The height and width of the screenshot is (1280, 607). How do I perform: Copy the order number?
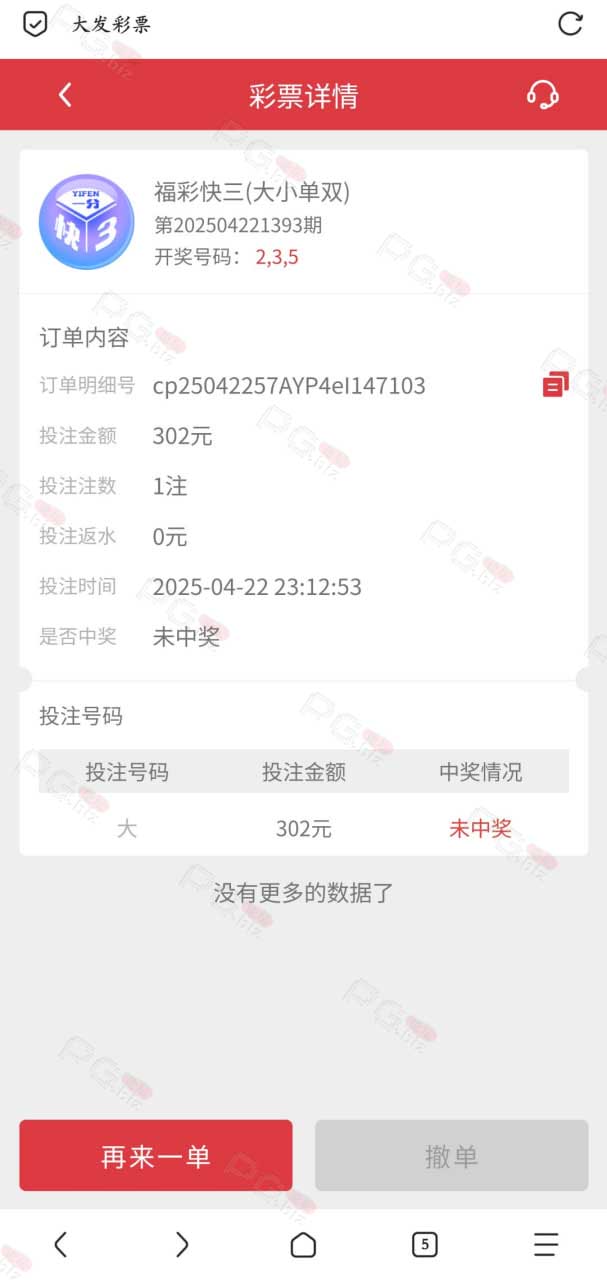555,385
